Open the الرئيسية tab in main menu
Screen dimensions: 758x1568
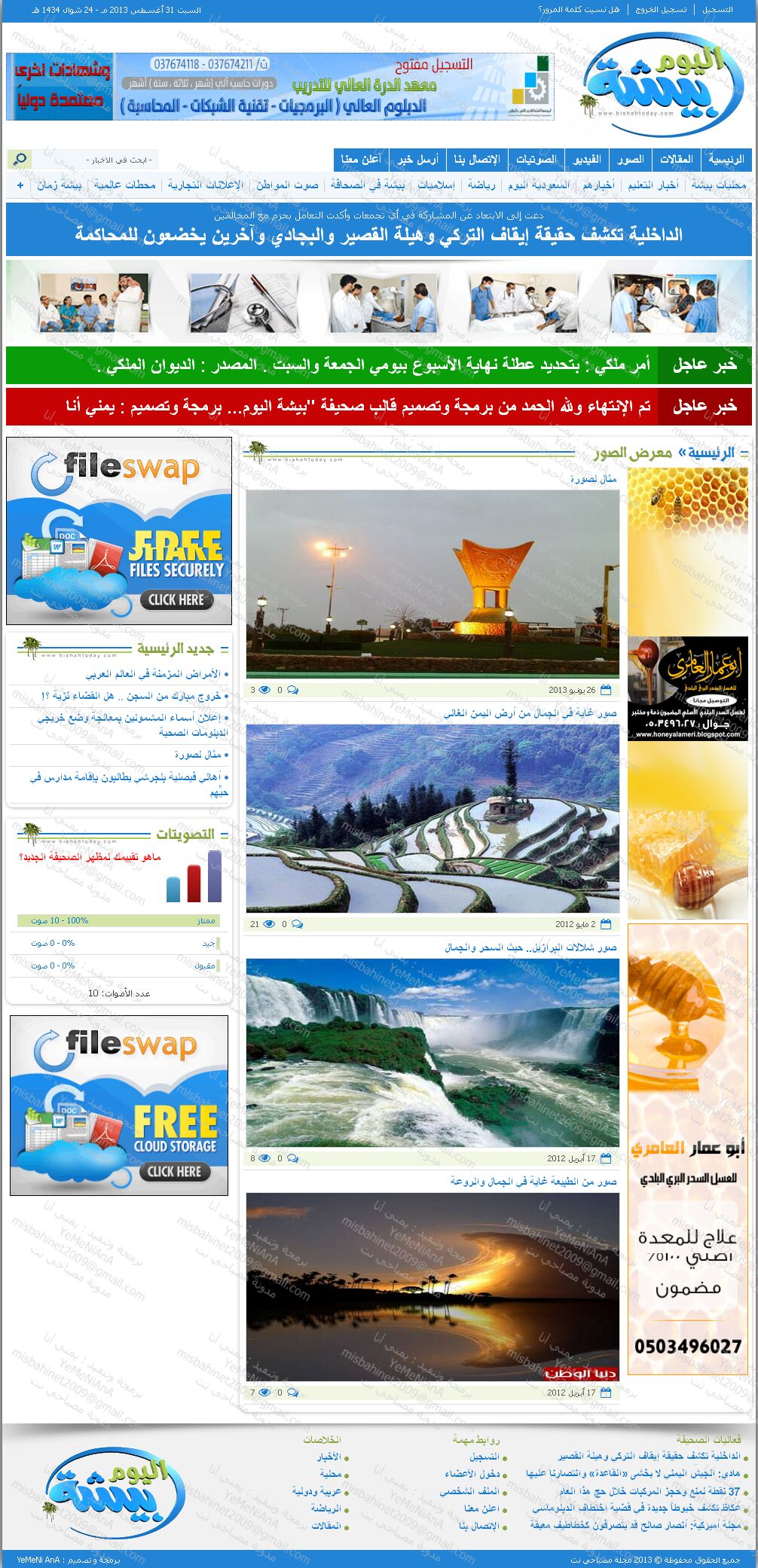tap(726, 160)
